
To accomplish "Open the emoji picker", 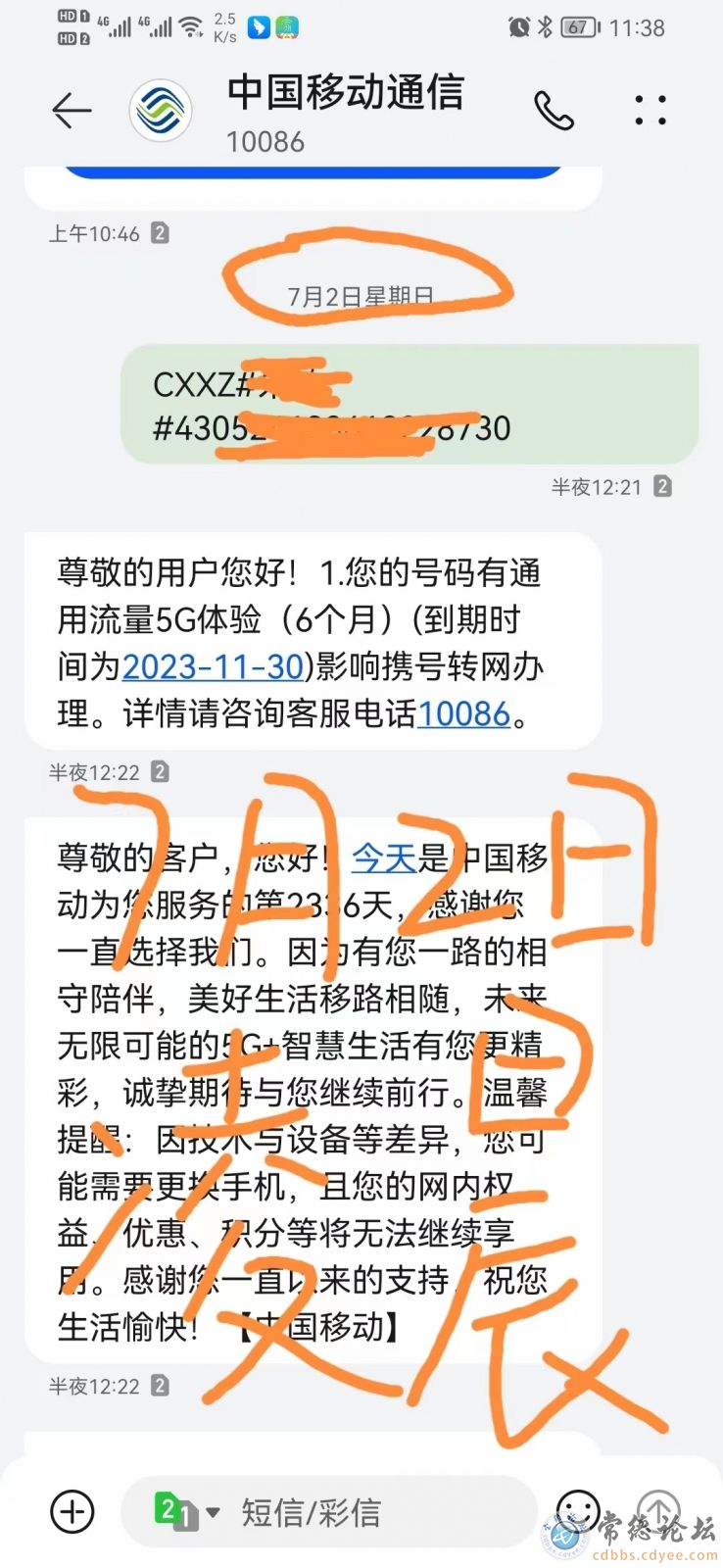I will click(x=577, y=1510).
